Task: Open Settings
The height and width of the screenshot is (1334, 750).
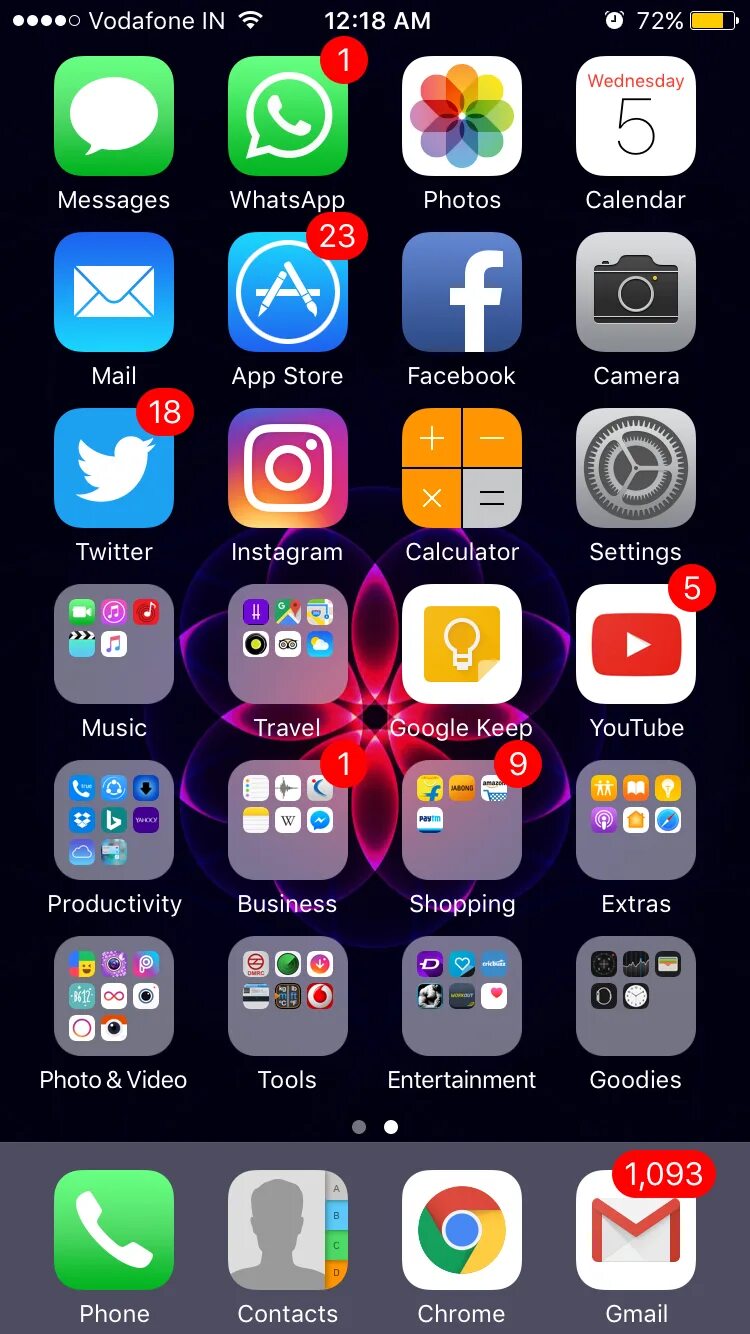Action: [636, 468]
